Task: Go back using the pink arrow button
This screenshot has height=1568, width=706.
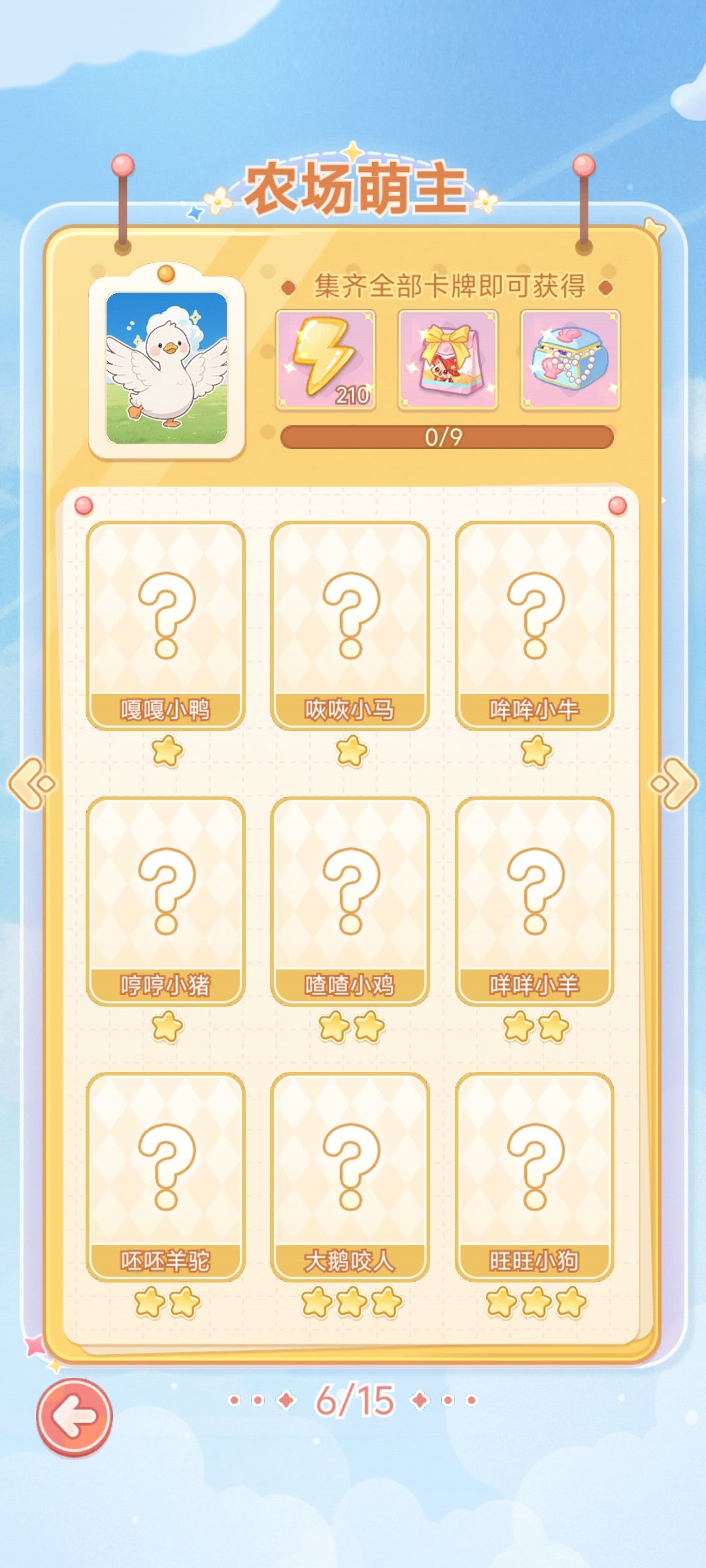Action: tap(74, 1418)
